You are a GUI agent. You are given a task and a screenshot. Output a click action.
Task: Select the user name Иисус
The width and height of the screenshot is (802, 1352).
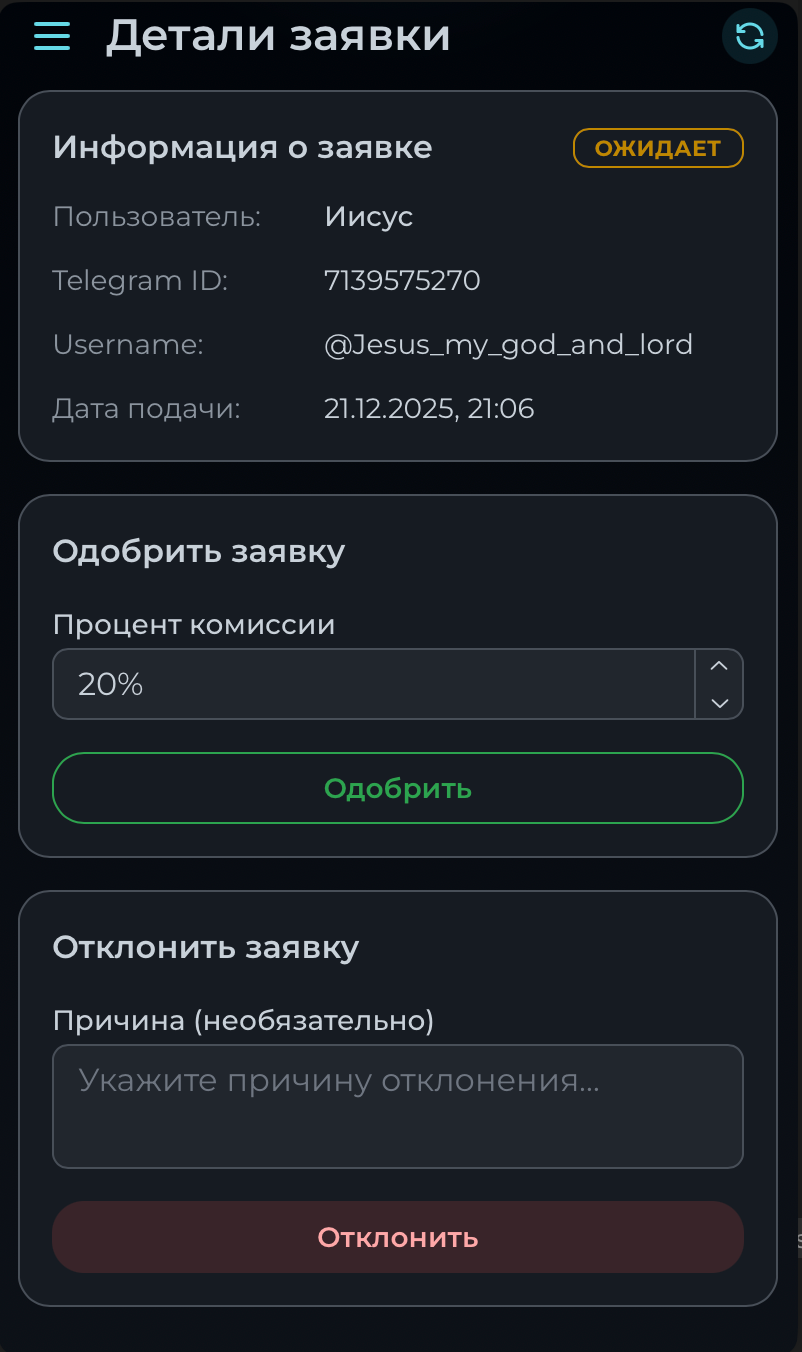coord(368,216)
